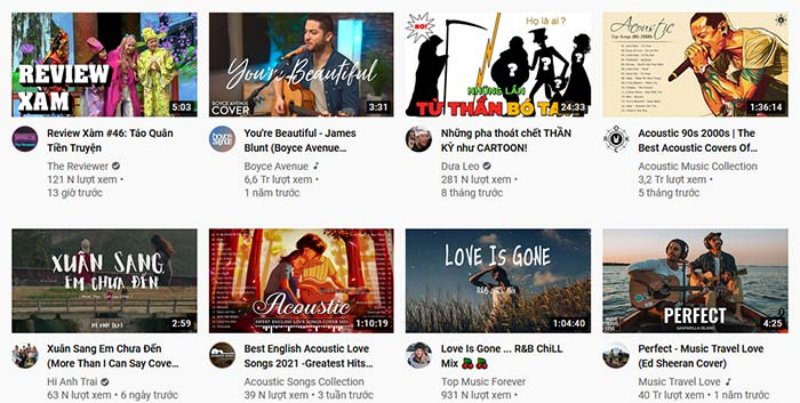Open The Reviewer channel avatar
Viewport: 800px width, 403px height.
click(25, 139)
